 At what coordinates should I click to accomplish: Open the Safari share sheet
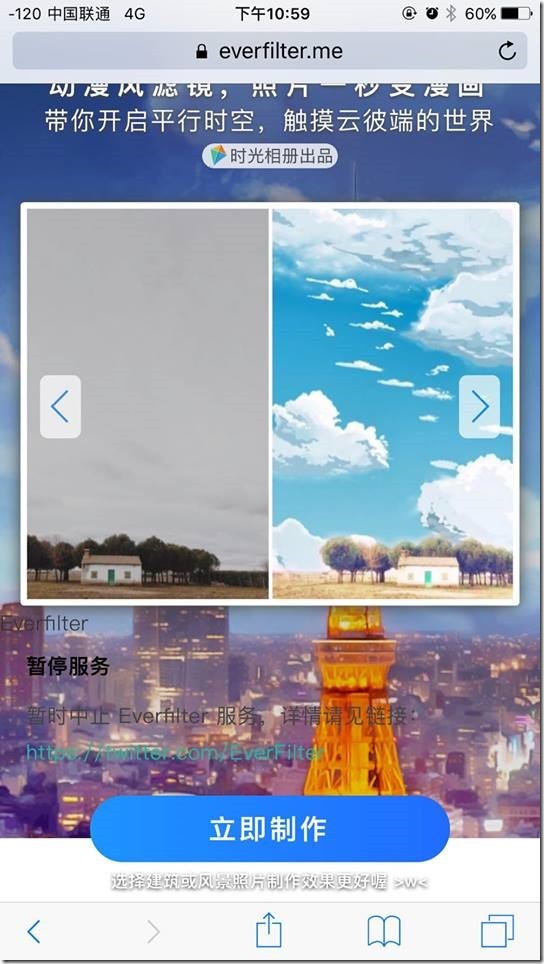point(269,930)
